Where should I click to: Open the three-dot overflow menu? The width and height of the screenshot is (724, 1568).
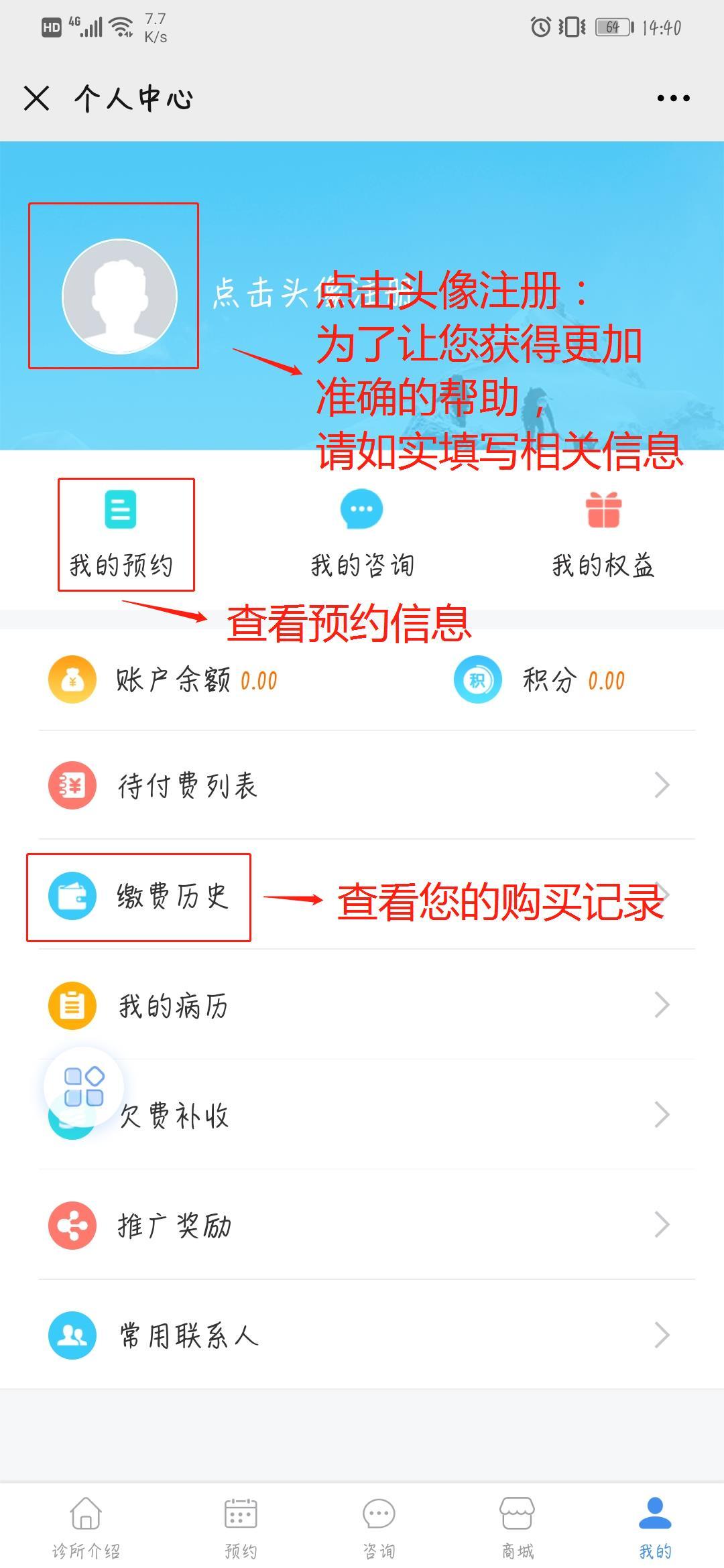(x=673, y=99)
